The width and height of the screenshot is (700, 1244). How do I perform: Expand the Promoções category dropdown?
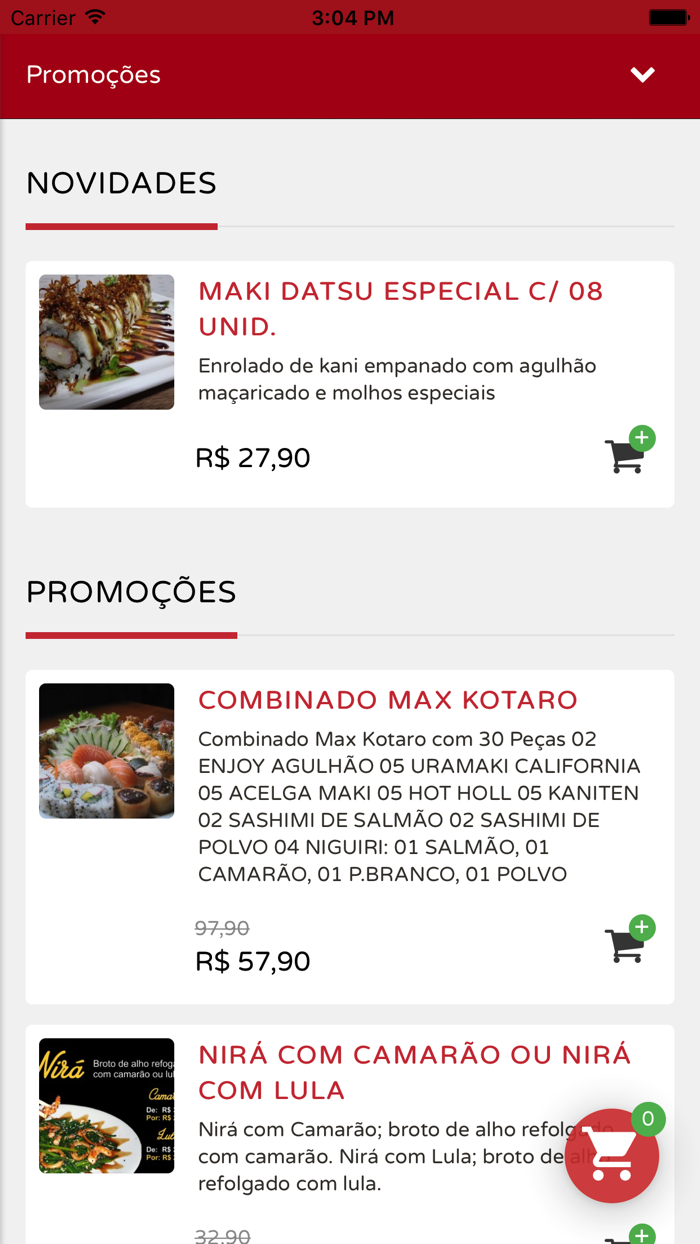point(641,75)
